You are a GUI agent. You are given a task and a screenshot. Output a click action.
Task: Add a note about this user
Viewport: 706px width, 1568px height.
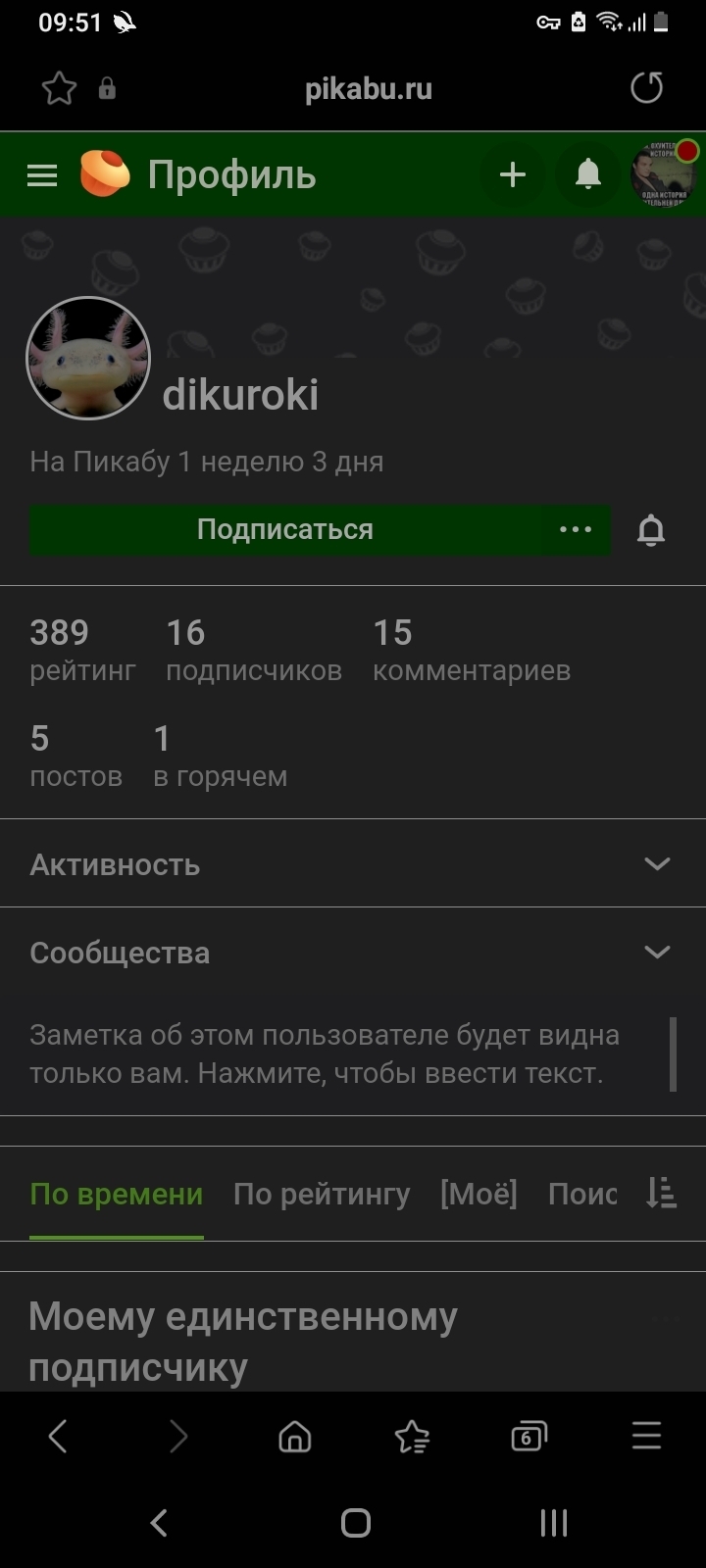coord(333,1054)
